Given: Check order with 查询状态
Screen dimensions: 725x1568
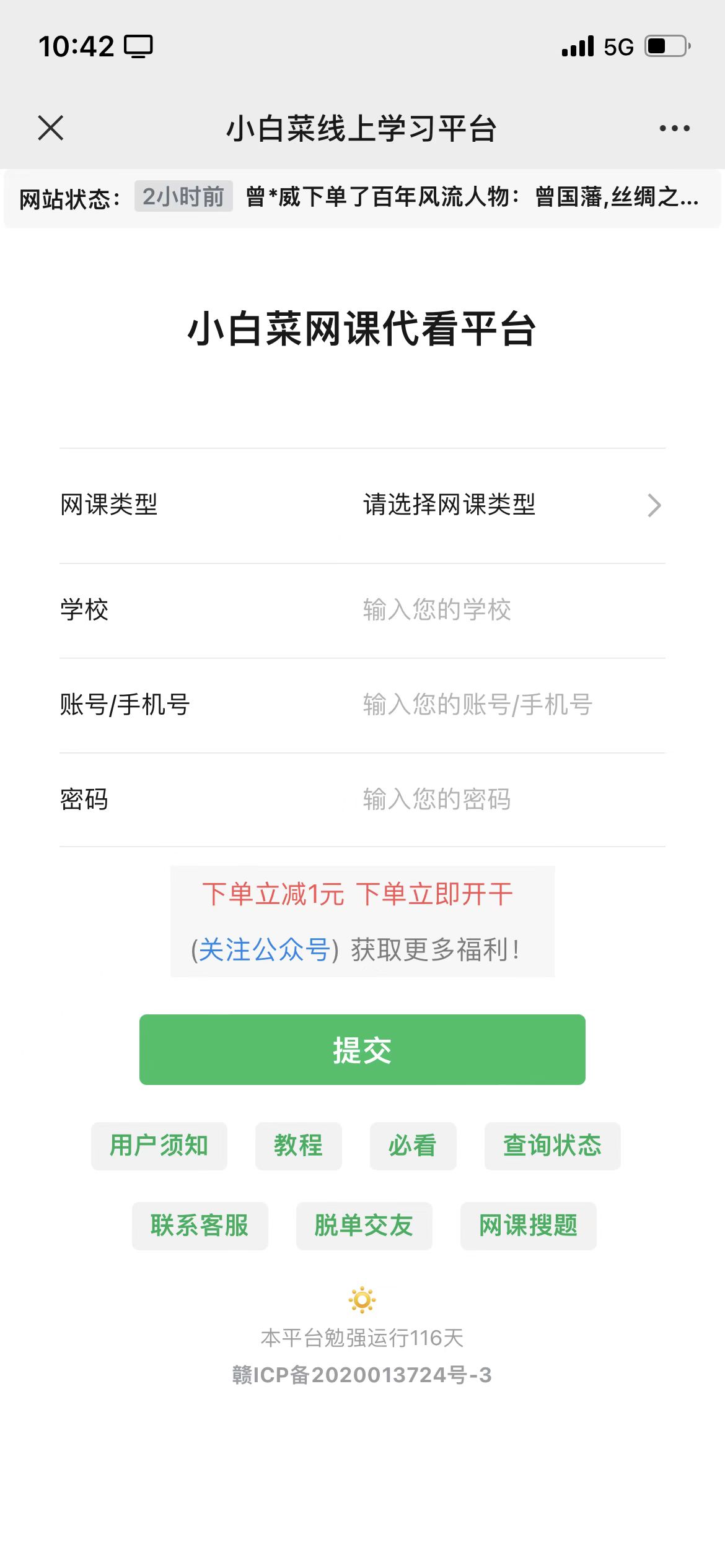Looking at the screenshot, I should (553, 1146).
